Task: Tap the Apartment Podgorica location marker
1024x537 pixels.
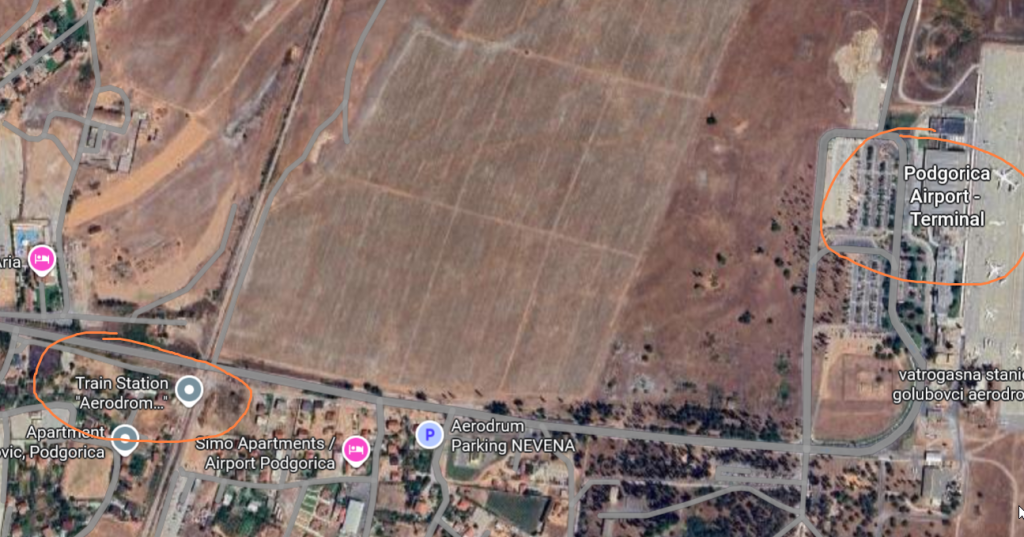Action: click(124, 438)
